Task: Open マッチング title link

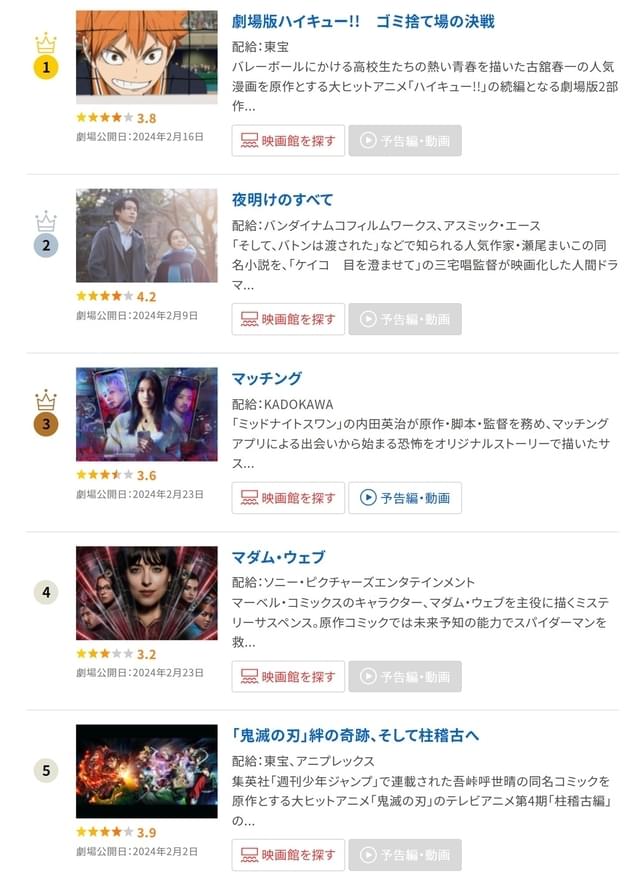Action: click(266, 378)
